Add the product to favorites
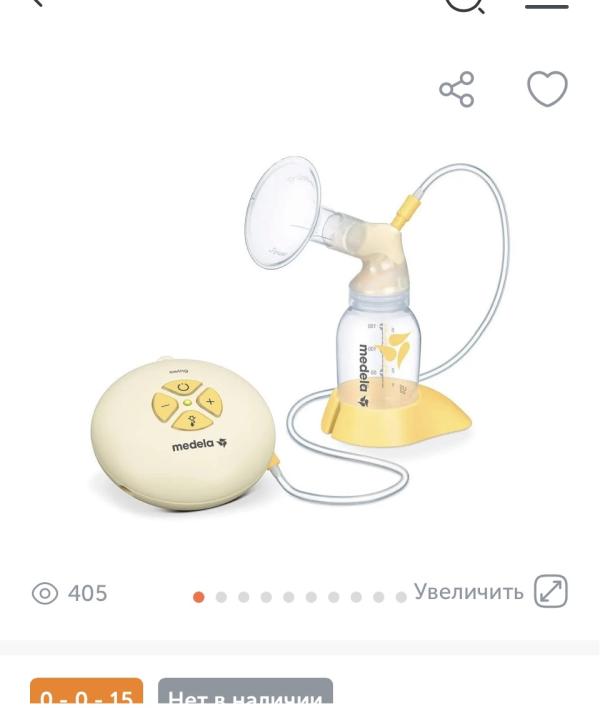 tap(547, 89)
